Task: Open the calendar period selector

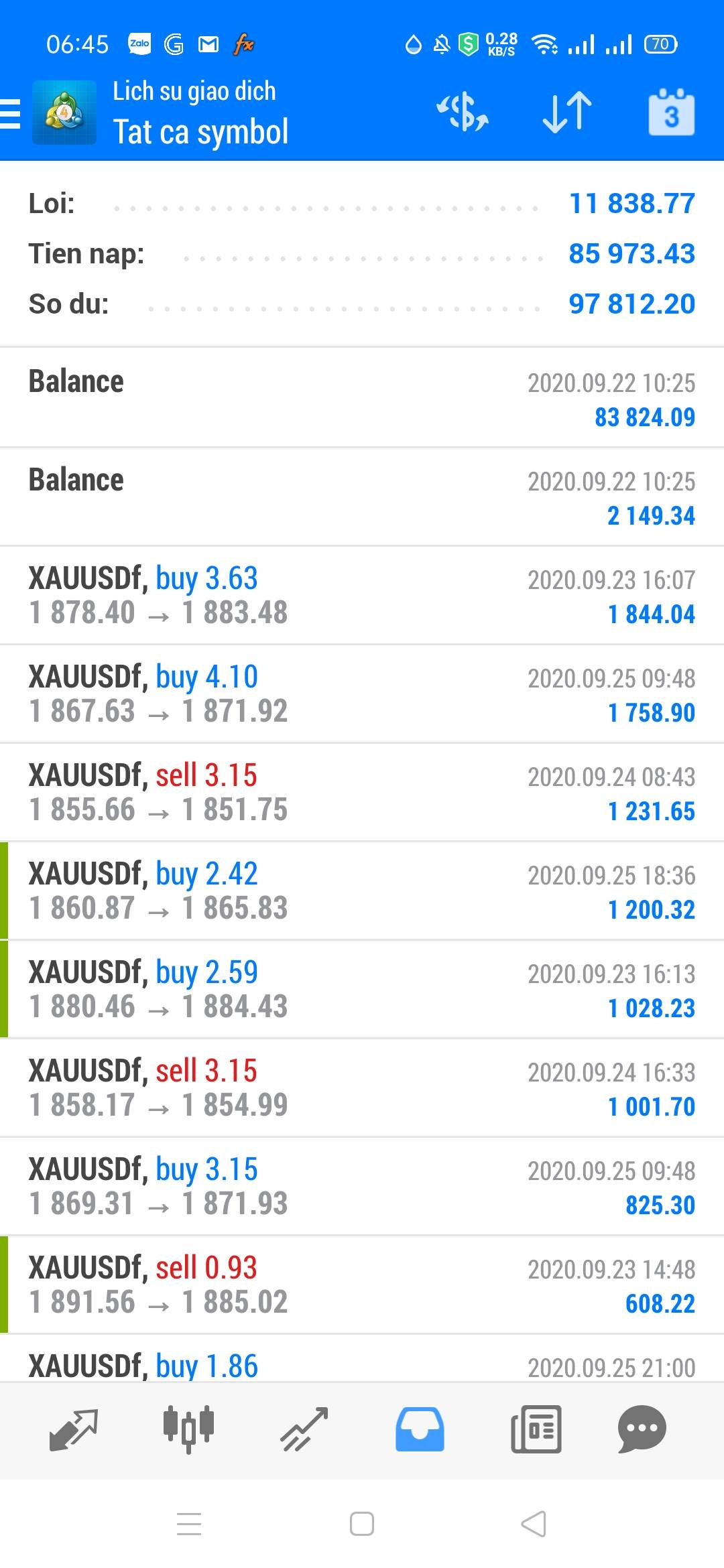Action: tap(671, 112)
